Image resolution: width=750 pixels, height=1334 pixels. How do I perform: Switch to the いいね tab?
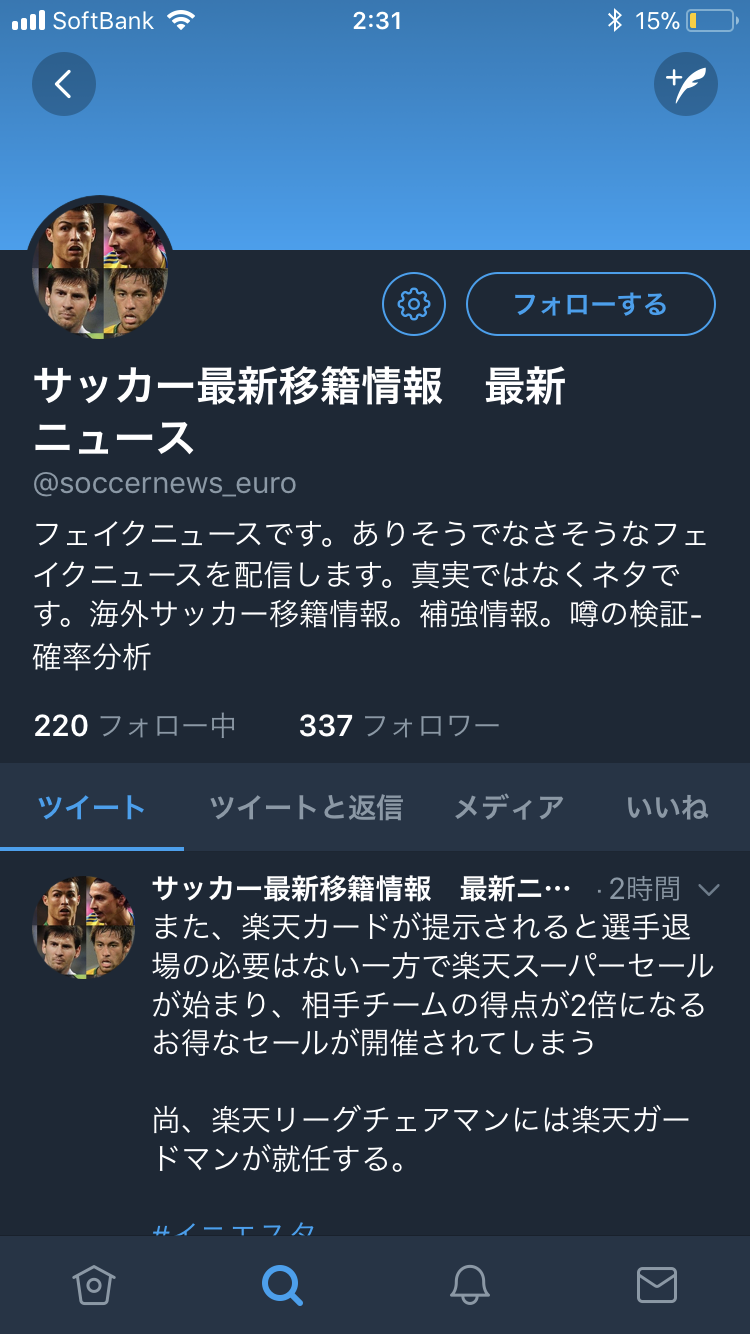[x=667, y=807]
